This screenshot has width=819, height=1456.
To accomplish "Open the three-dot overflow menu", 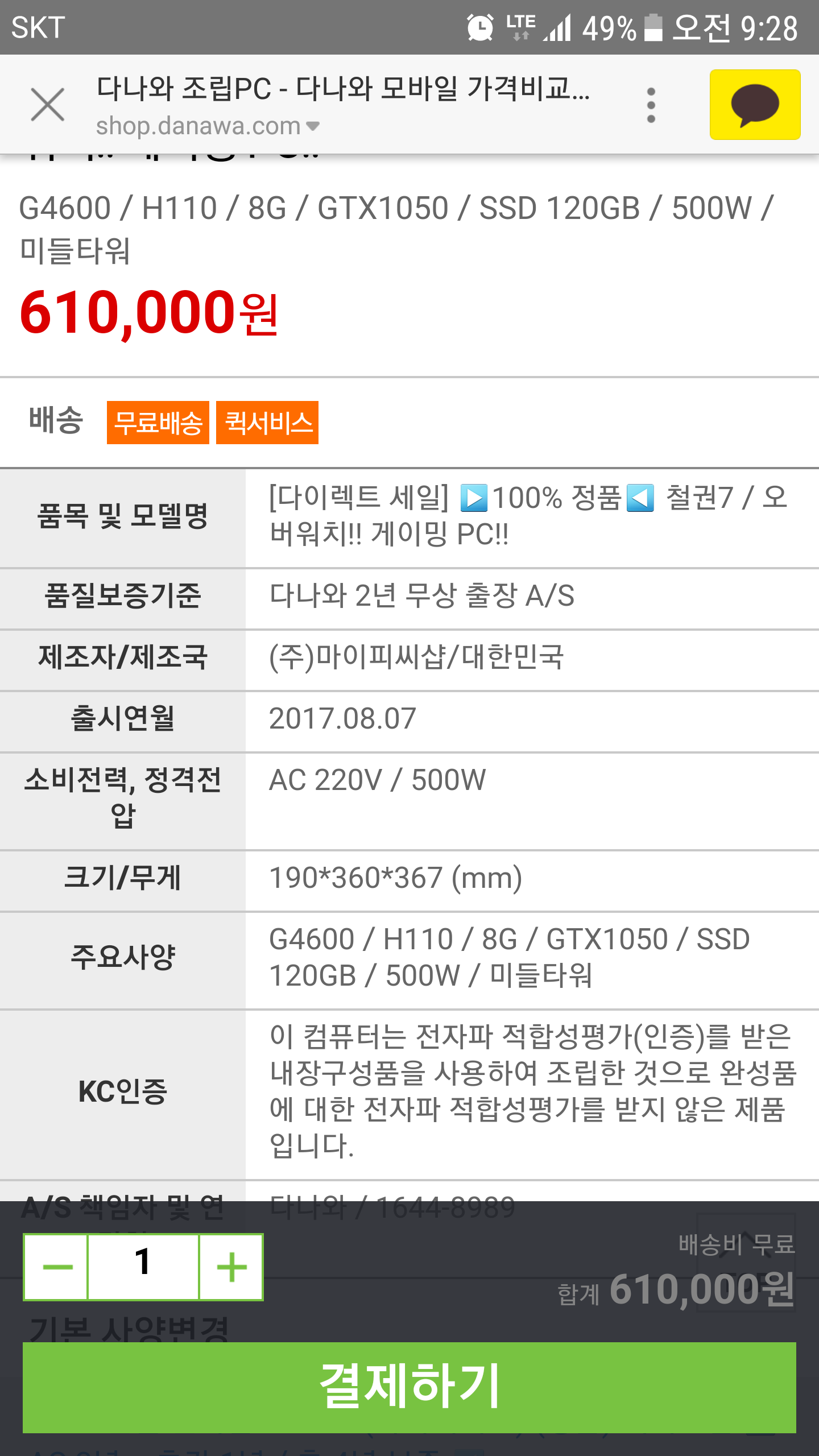I will (651, 105).
